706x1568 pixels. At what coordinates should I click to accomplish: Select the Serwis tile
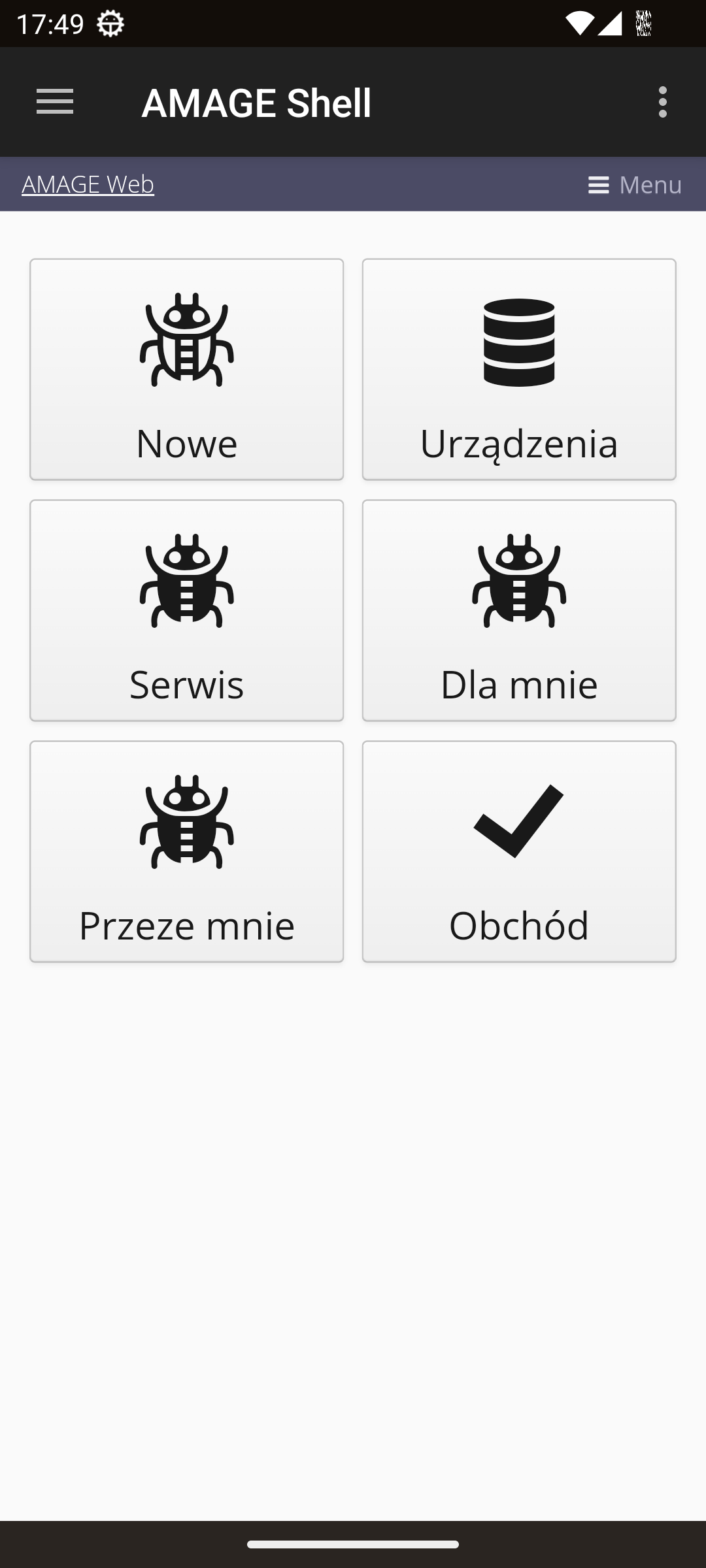tap(187, 610)
